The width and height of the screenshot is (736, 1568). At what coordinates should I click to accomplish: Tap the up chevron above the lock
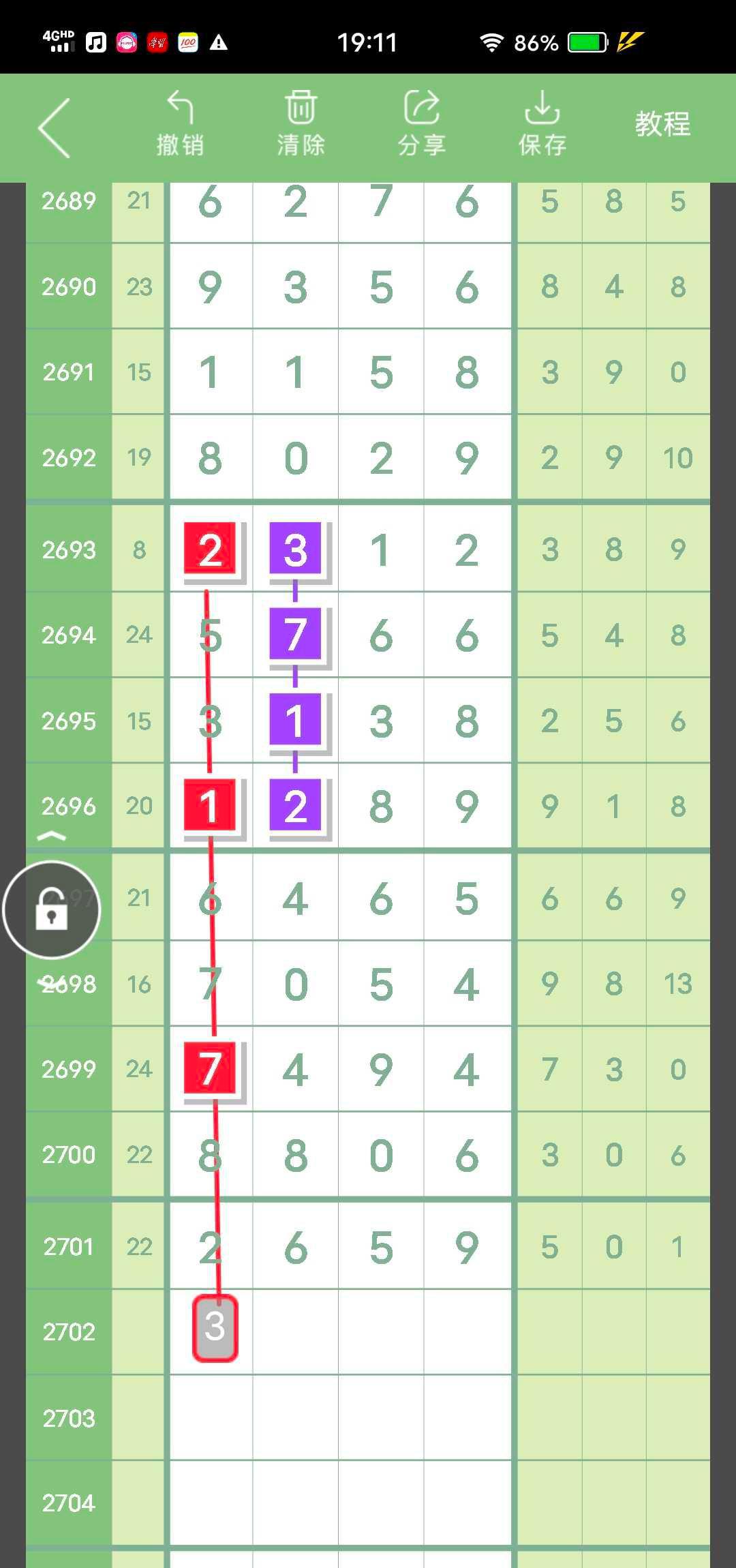point(52,836)
